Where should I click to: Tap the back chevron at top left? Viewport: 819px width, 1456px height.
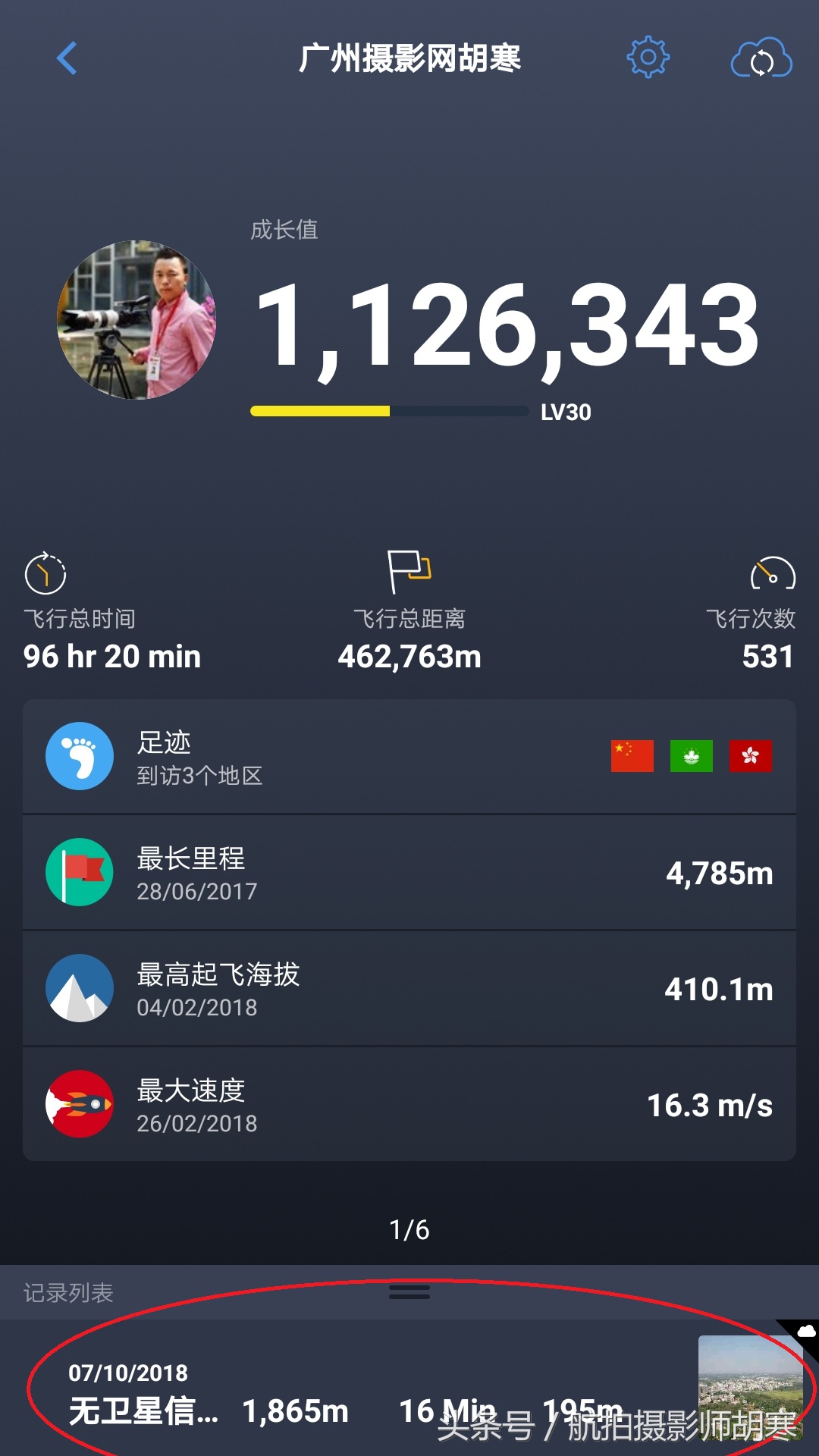(x=67, y=59)
